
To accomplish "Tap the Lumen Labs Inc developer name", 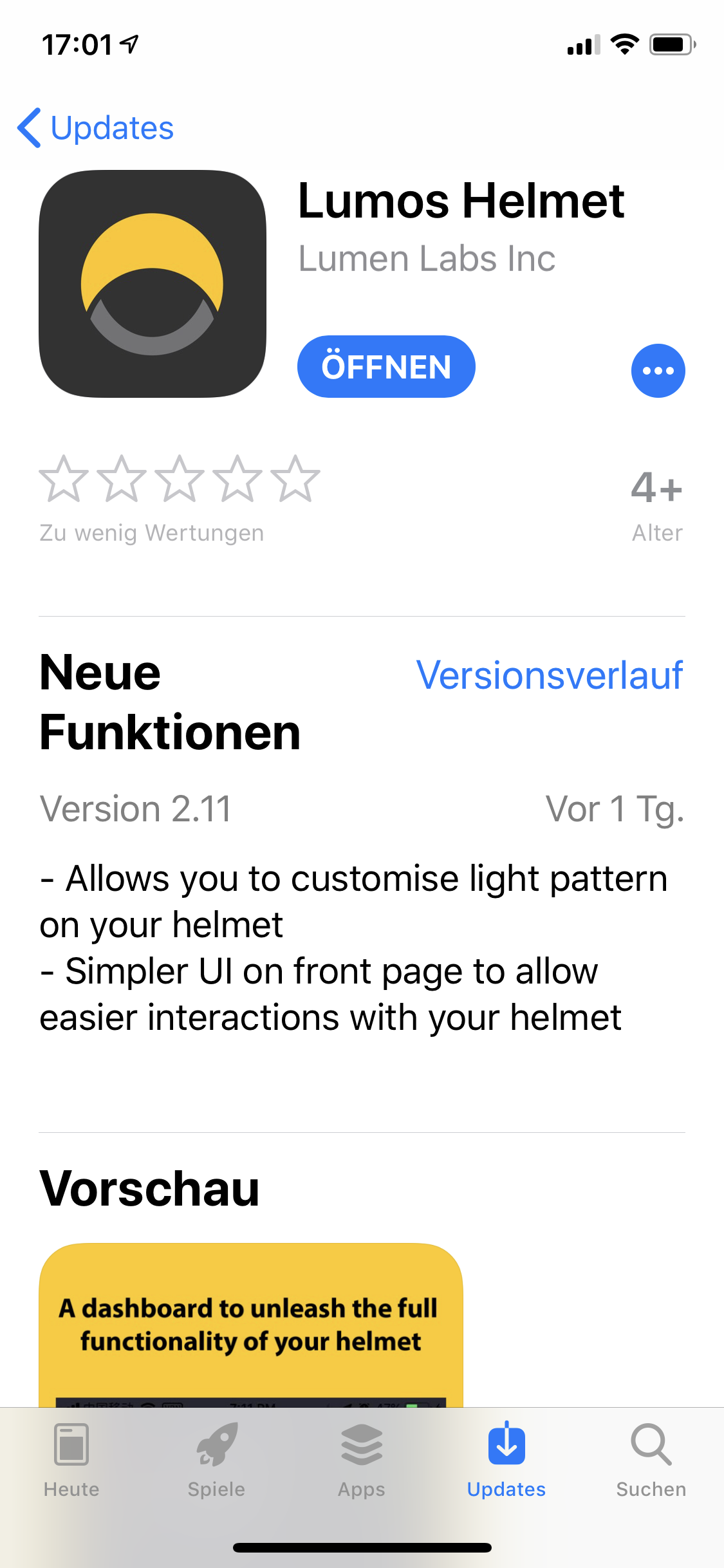I will [427, 259].
